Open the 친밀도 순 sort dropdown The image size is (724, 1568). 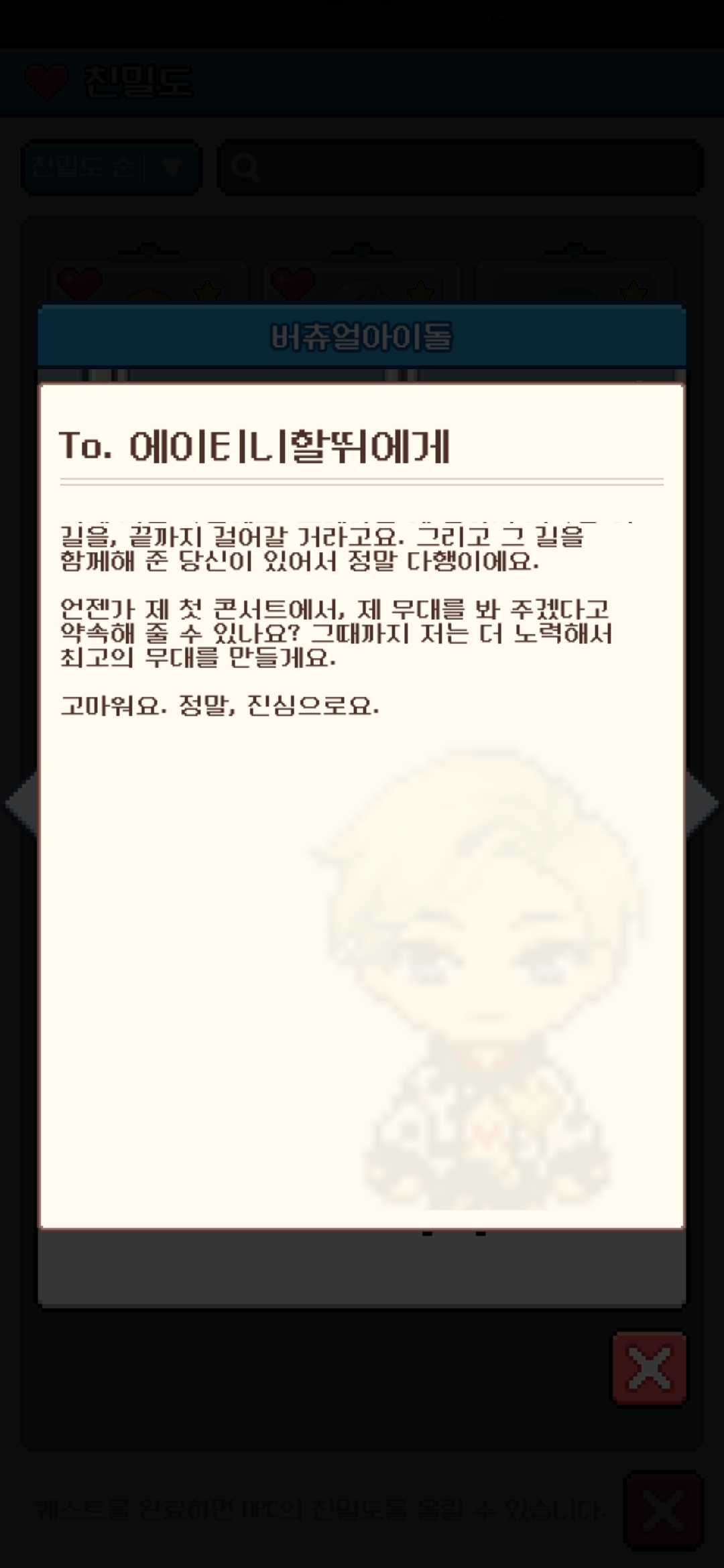pos(111,167)
